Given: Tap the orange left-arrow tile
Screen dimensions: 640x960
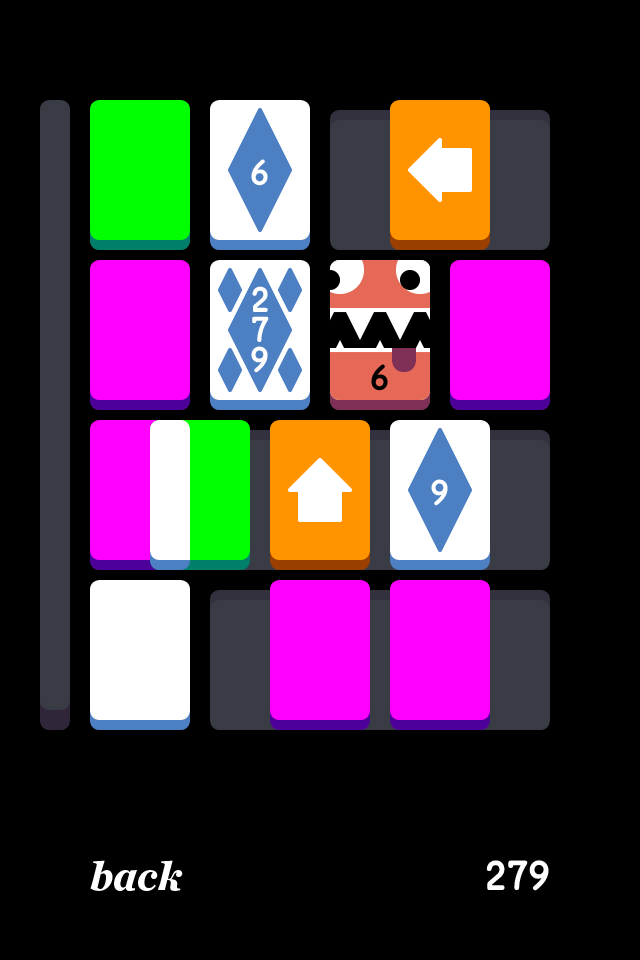Looking at the screenshot, I should click(x=440, y=170).
